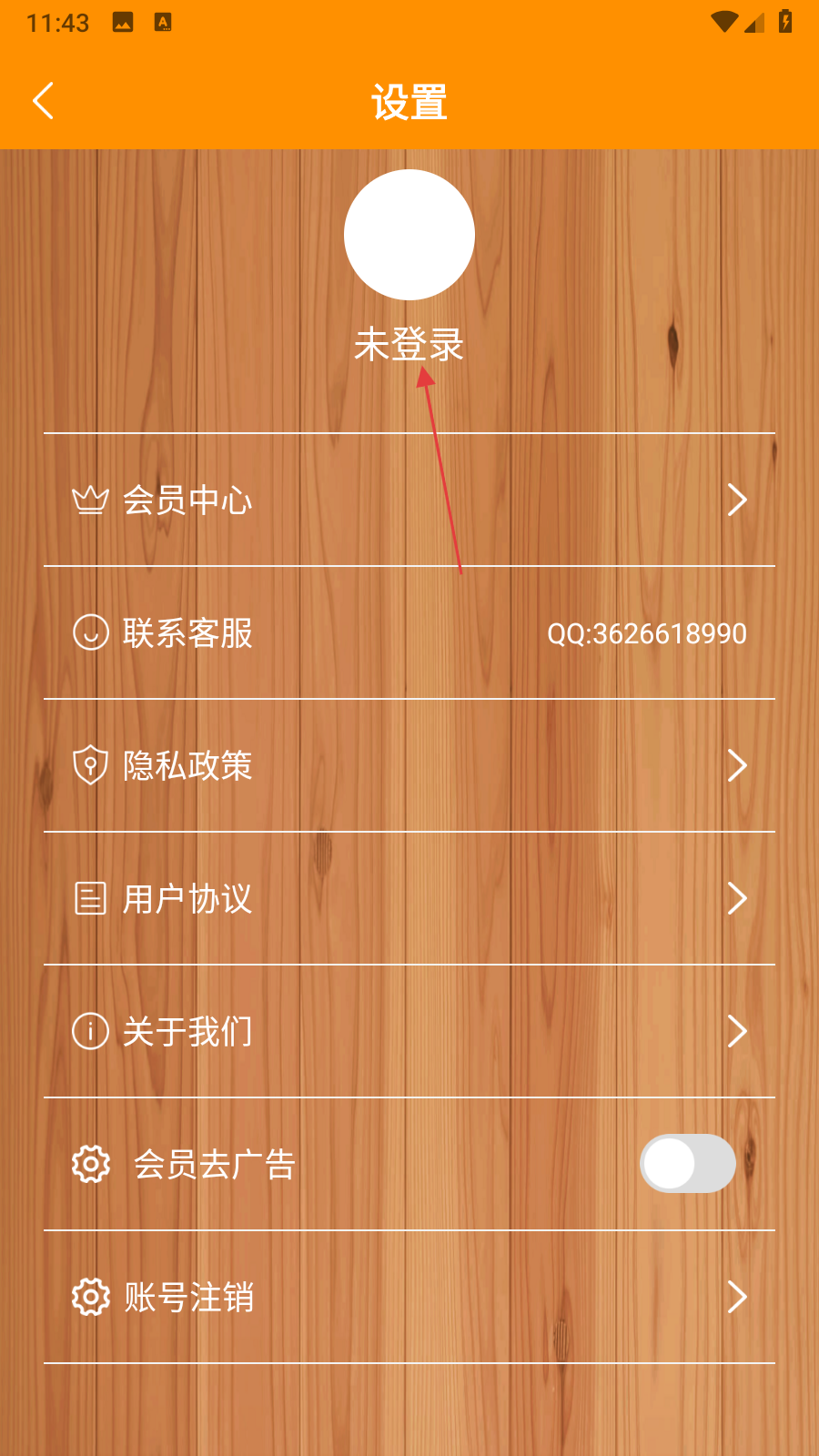Open 会员中心 membership center
This screenshot has height=1456, width=819.
click(409, 500)
